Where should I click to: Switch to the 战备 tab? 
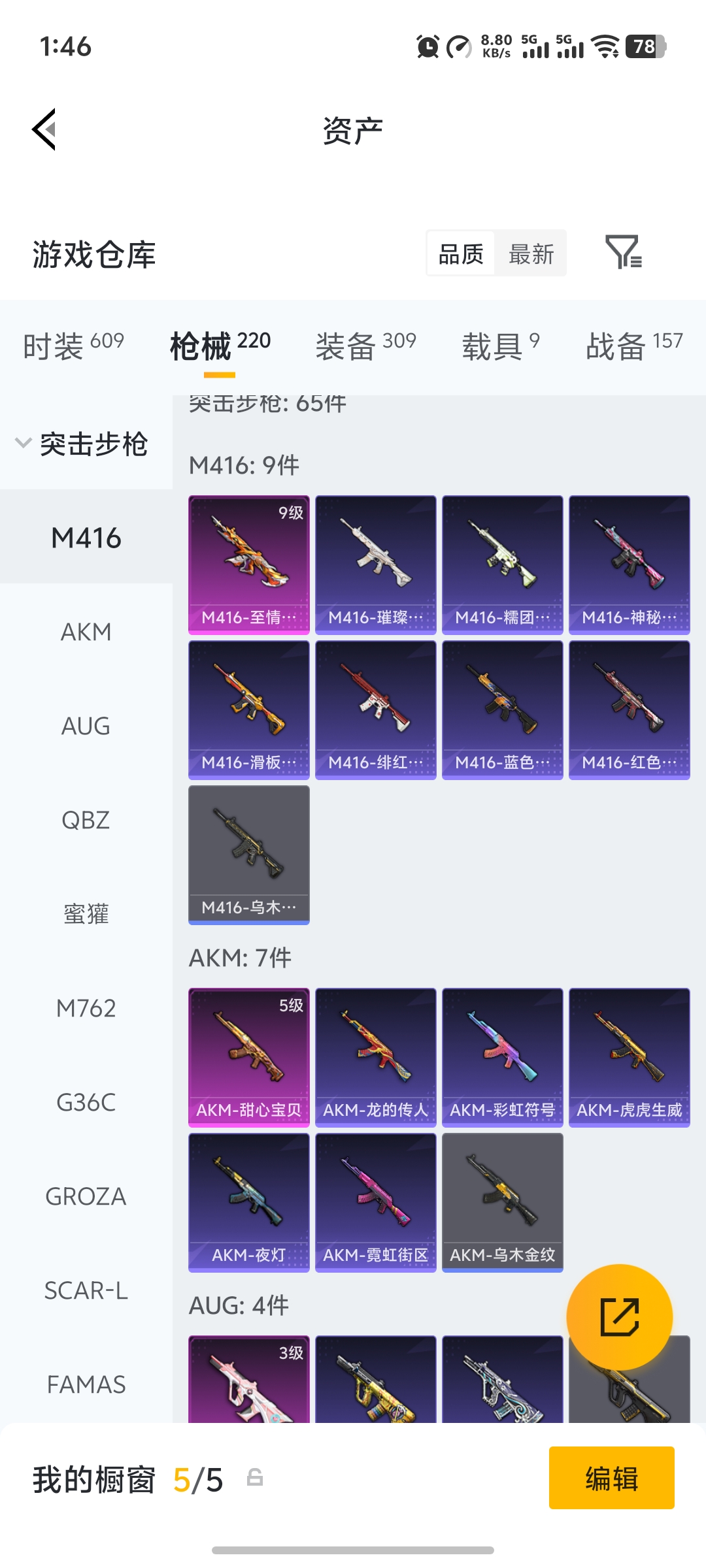tap(633, 346)
